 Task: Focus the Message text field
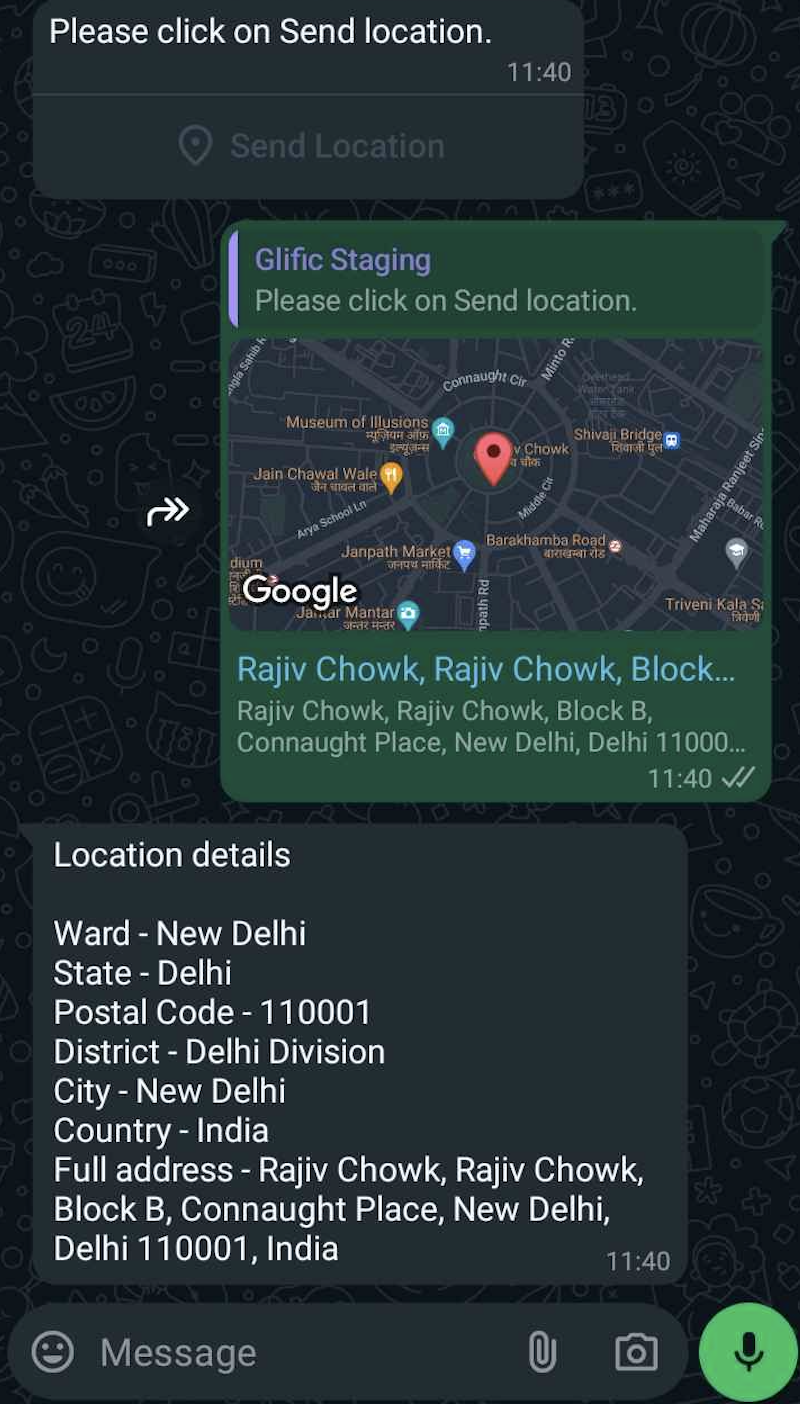point(300,1353)
